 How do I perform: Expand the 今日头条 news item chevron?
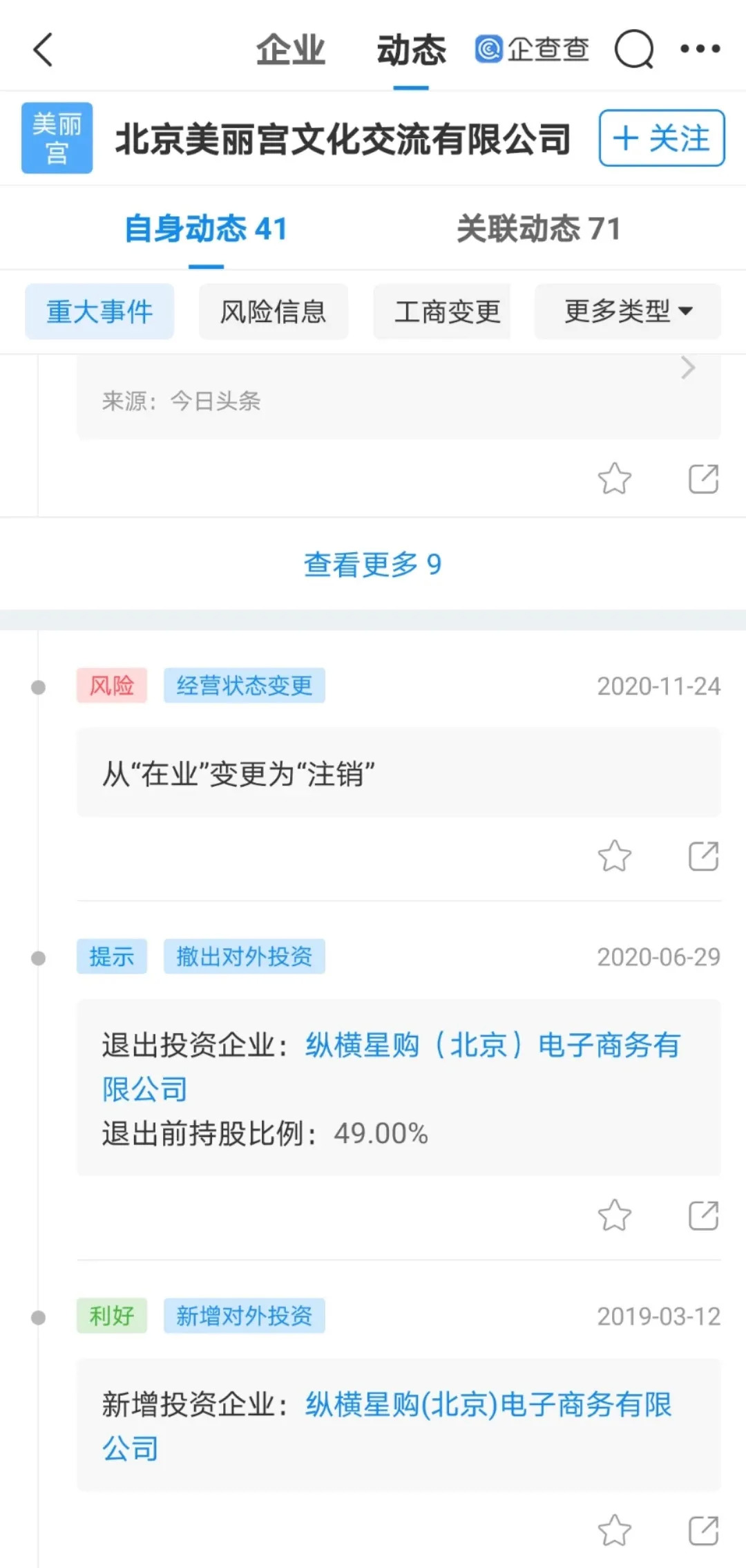(687, 368)
